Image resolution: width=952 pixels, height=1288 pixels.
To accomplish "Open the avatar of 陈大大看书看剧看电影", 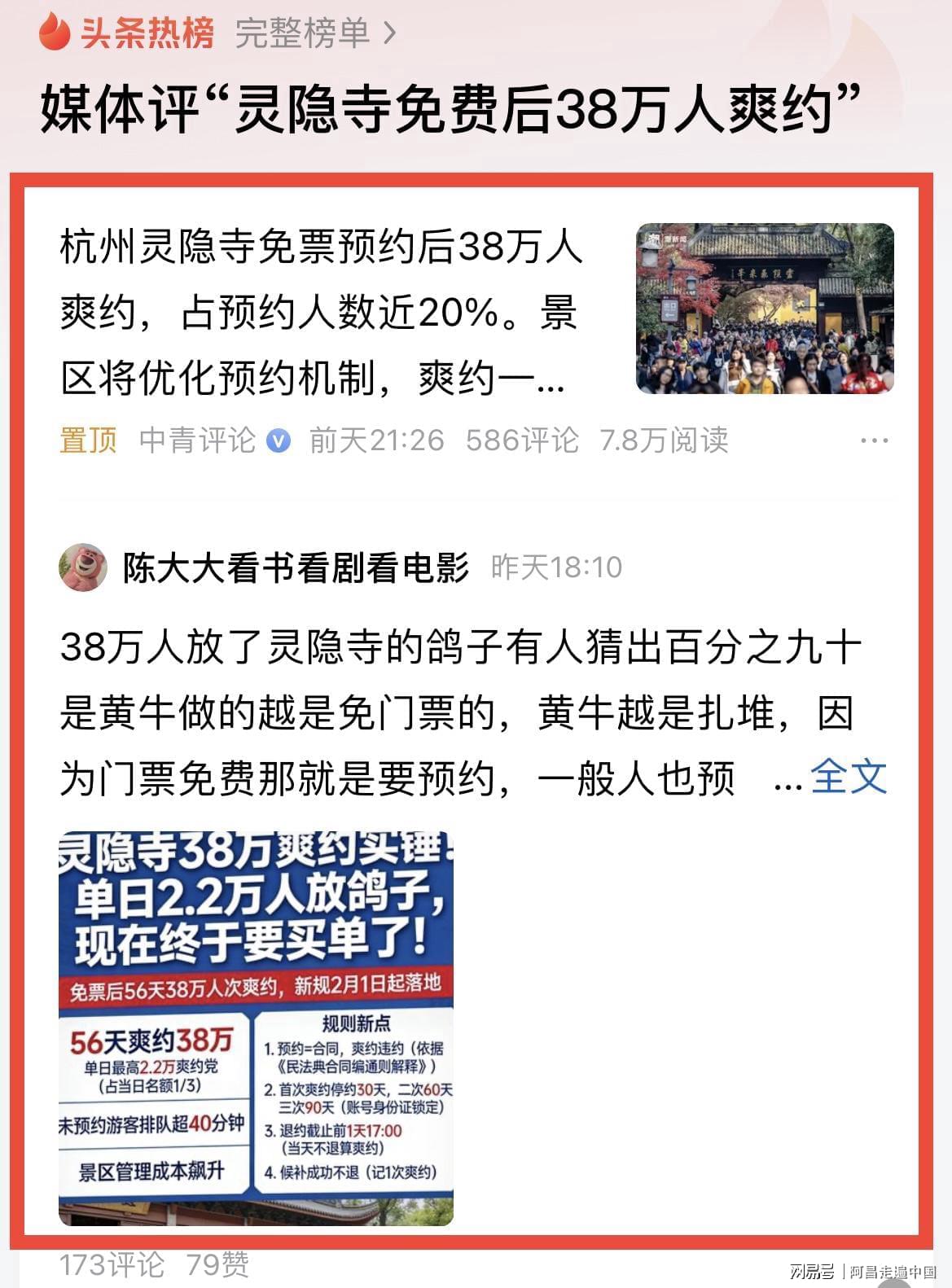I will pos(83,567).
